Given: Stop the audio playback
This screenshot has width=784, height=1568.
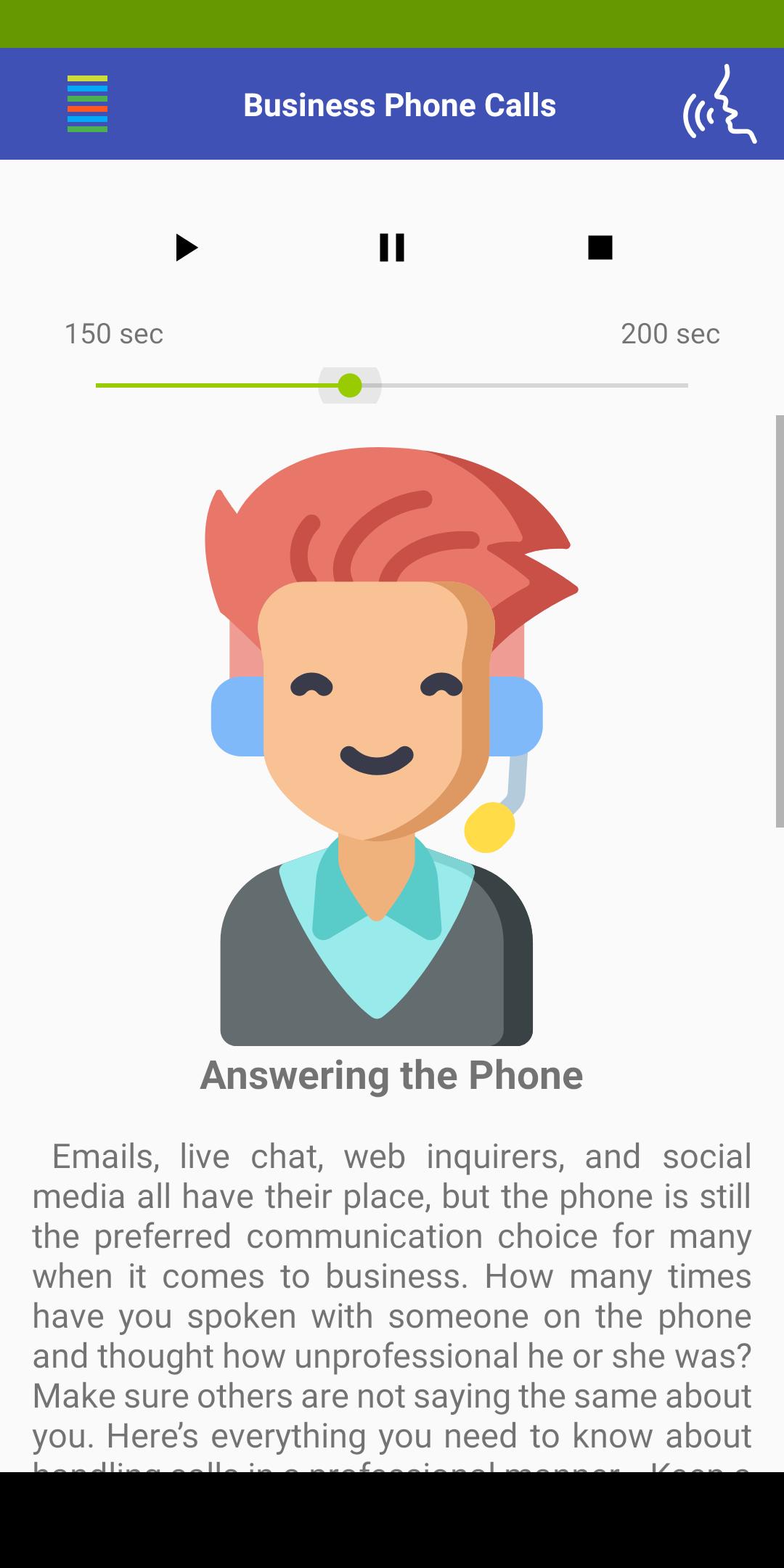Looking at the screenshot, I should click(600, 248).
